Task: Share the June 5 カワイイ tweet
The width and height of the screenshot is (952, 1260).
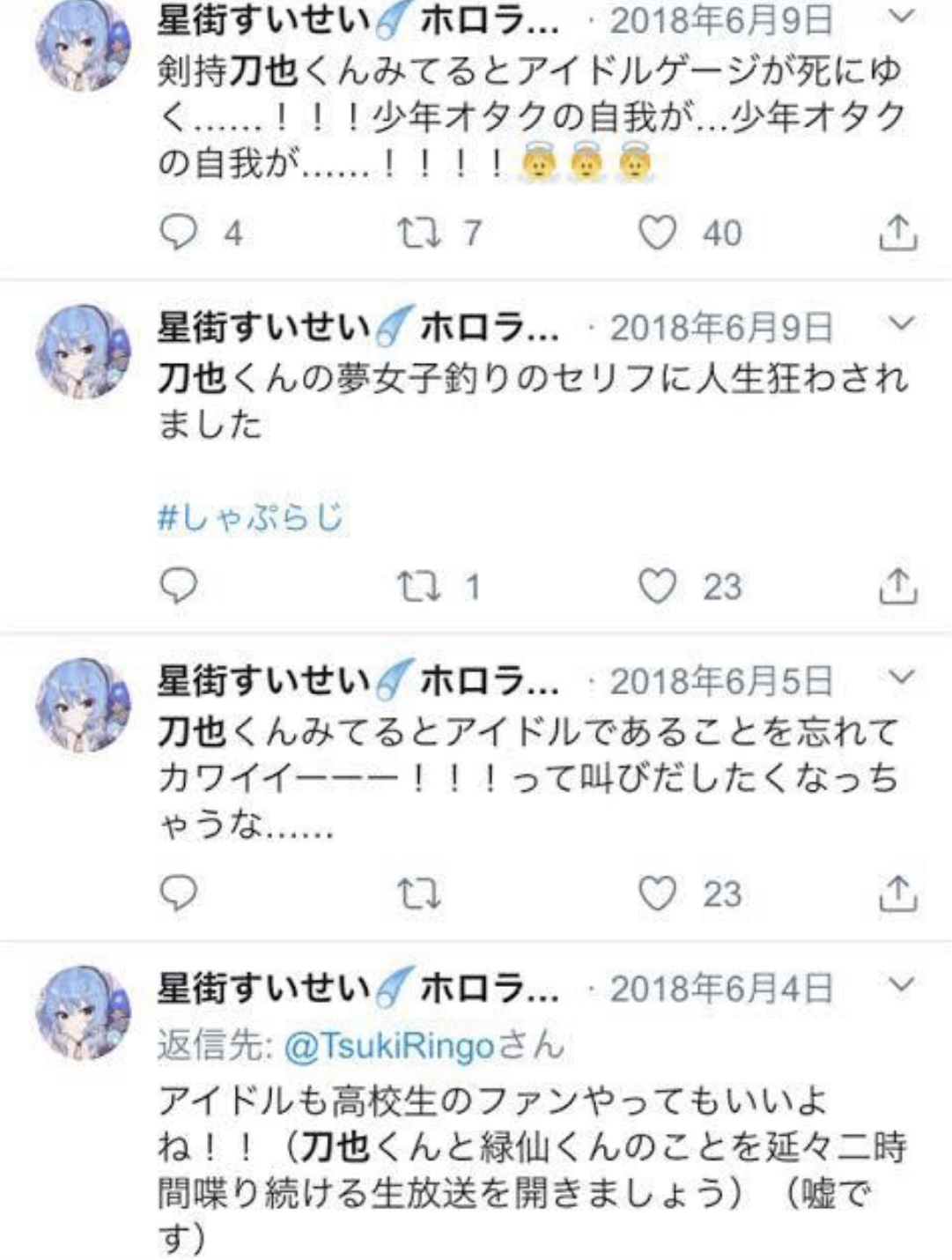Action: [x=897, y=893]
